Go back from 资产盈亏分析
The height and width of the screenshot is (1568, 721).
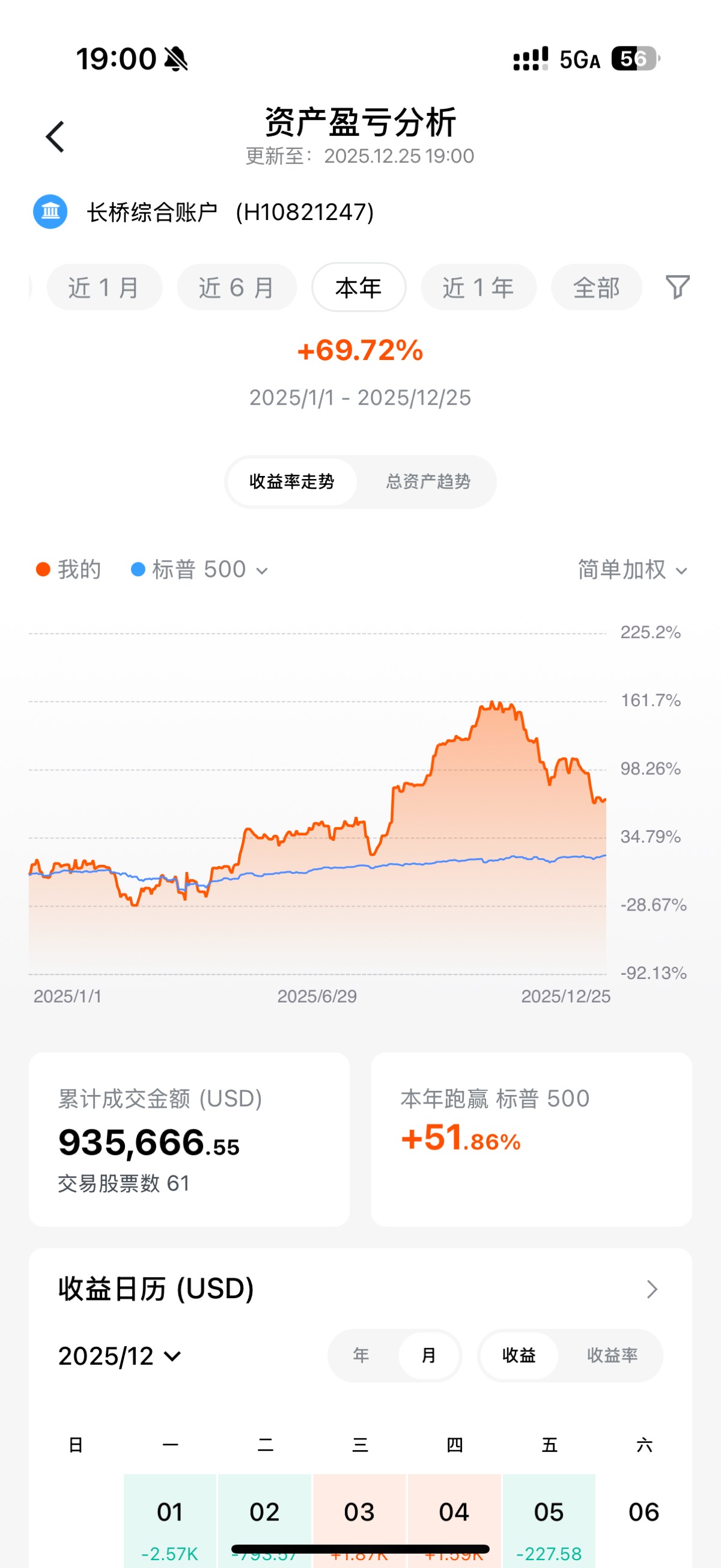55,136
